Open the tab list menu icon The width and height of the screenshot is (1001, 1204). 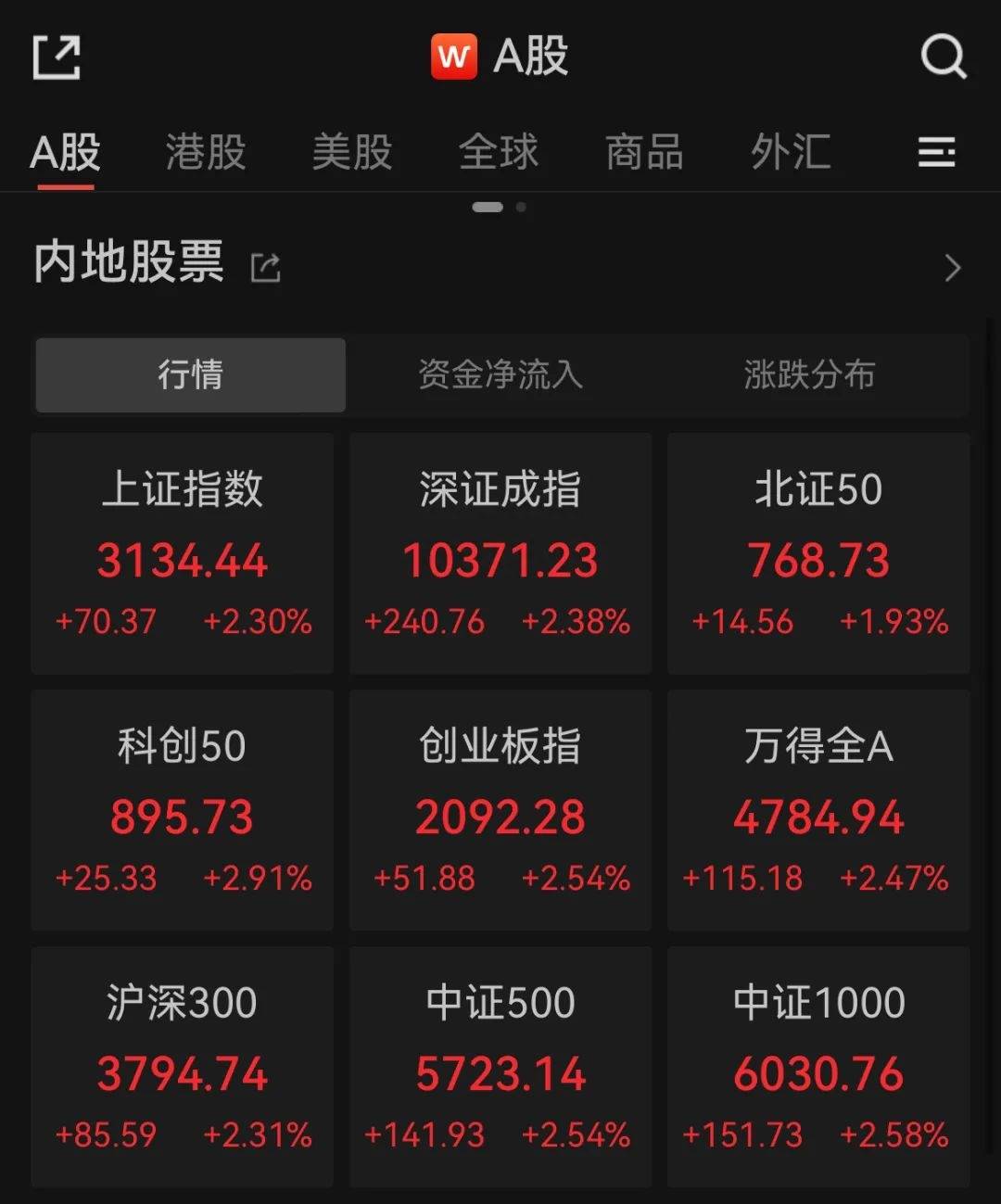pyautogui.click(x=936, y=152)
